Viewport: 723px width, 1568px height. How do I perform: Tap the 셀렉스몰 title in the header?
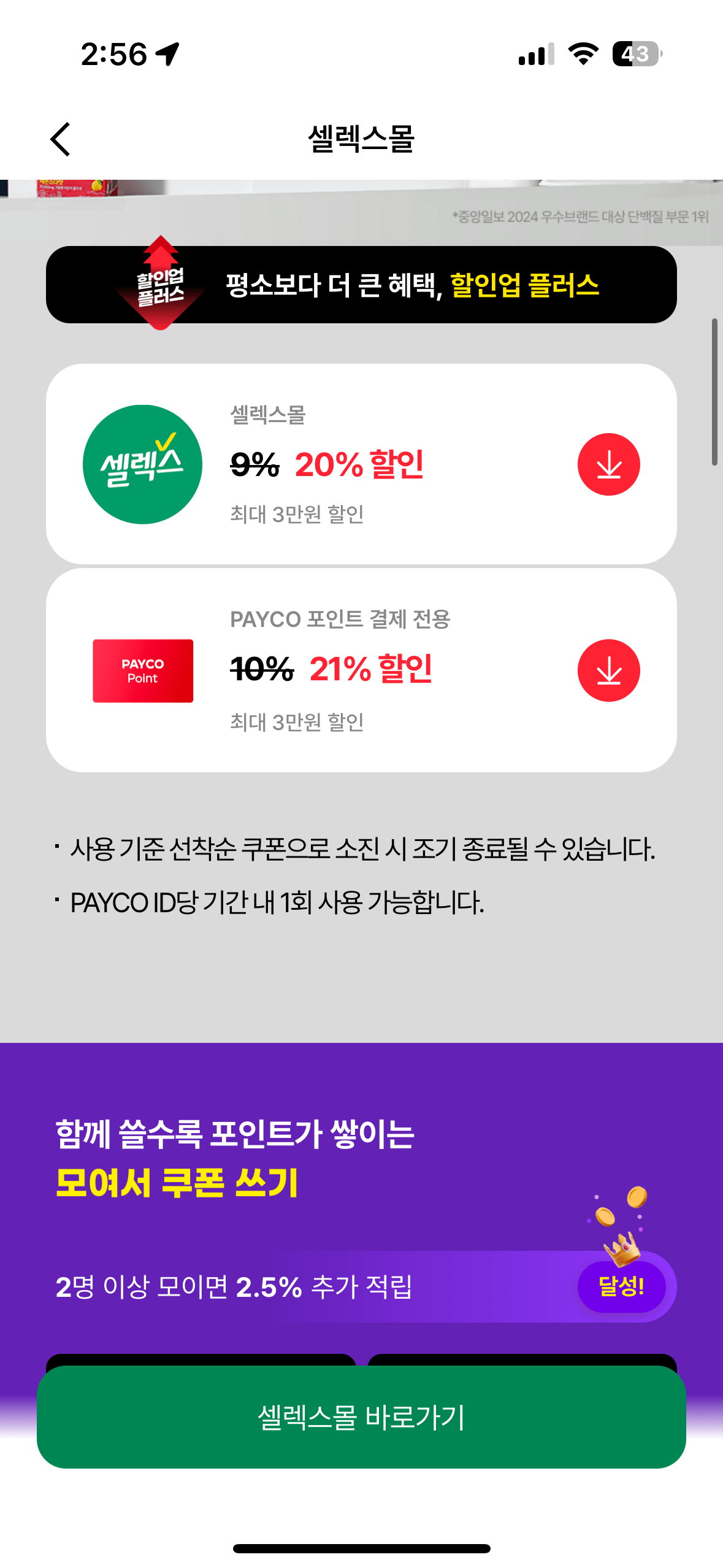click(361, 139)
